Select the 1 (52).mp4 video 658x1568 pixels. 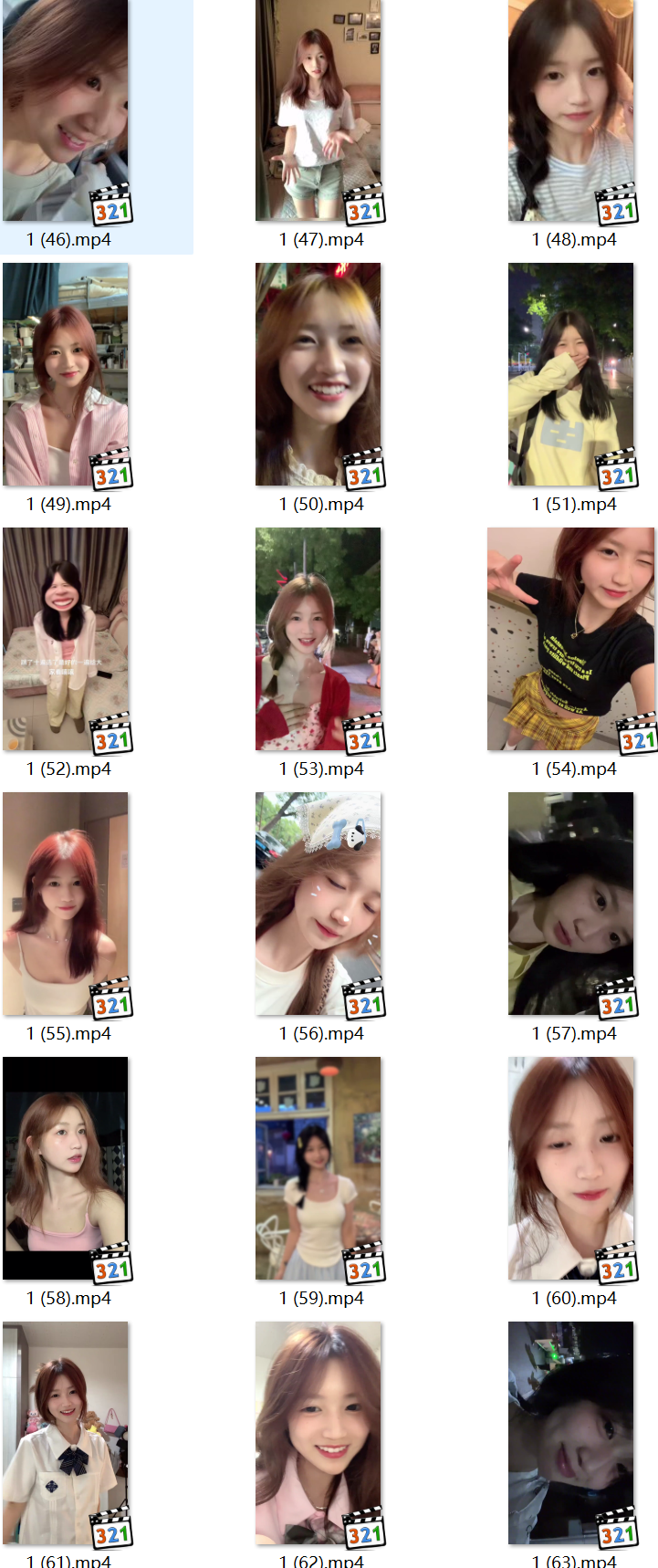click(x=66, y=640)
